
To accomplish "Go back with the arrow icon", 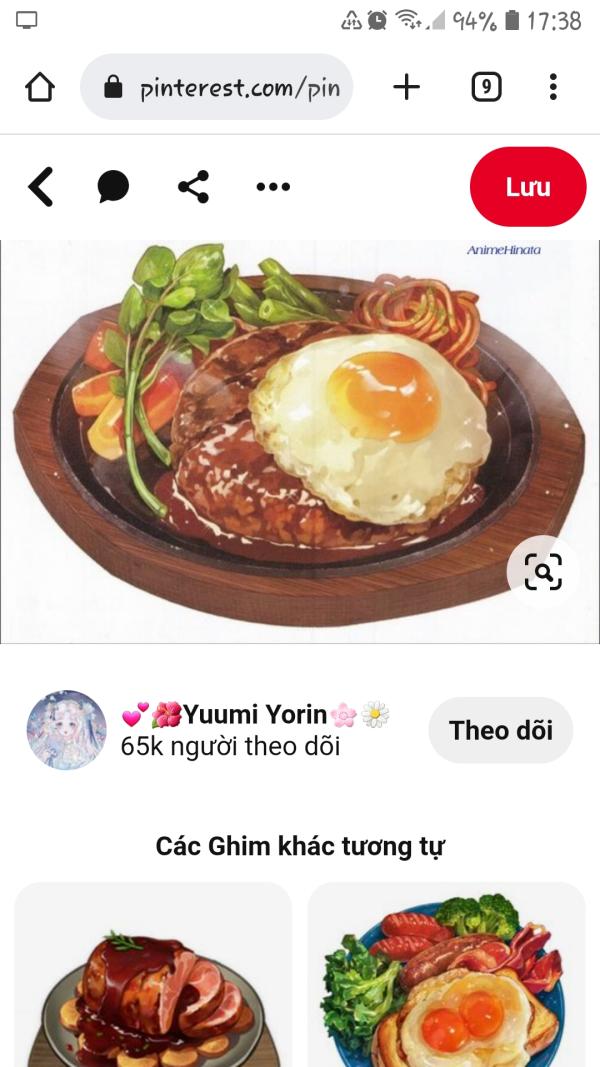I will 40,187.
